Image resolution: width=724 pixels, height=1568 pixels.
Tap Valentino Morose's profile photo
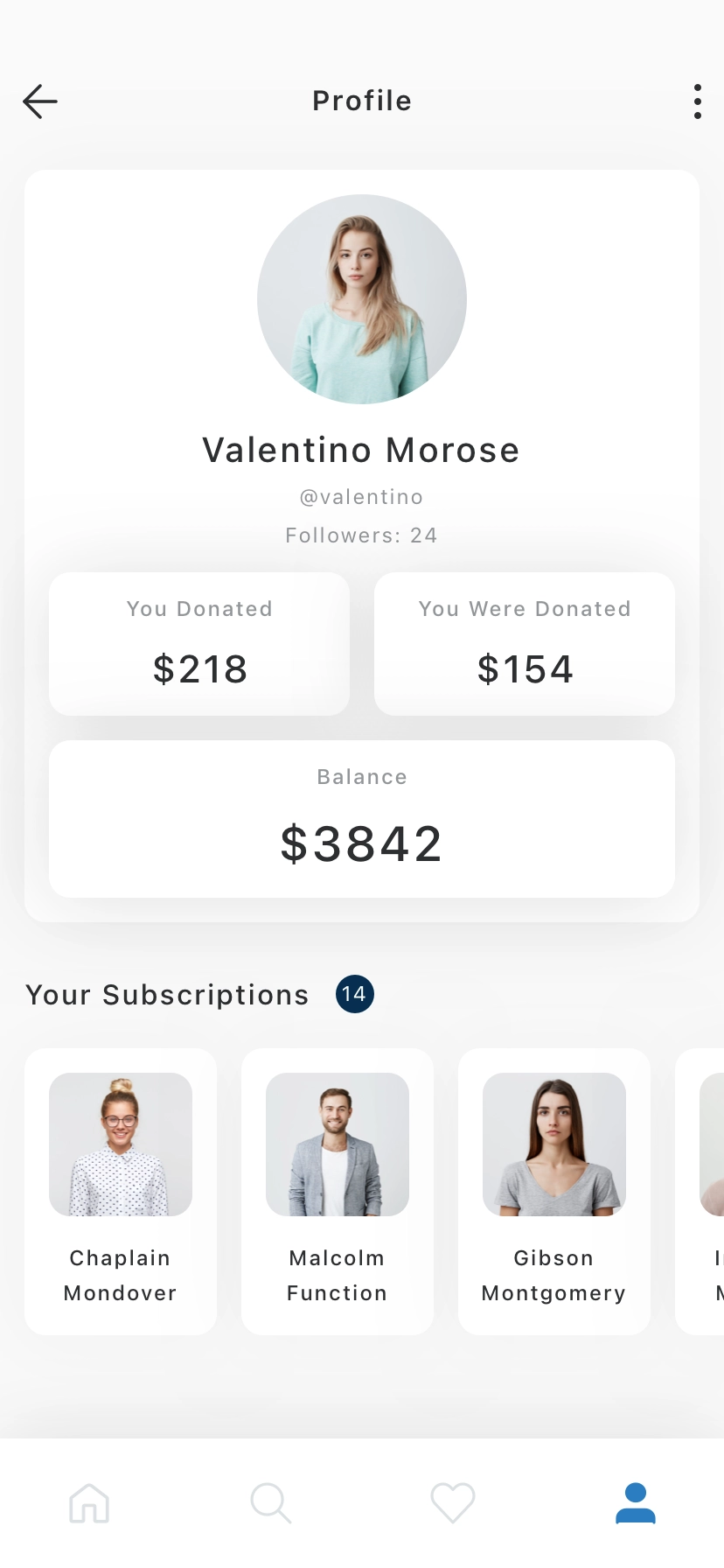362,299
